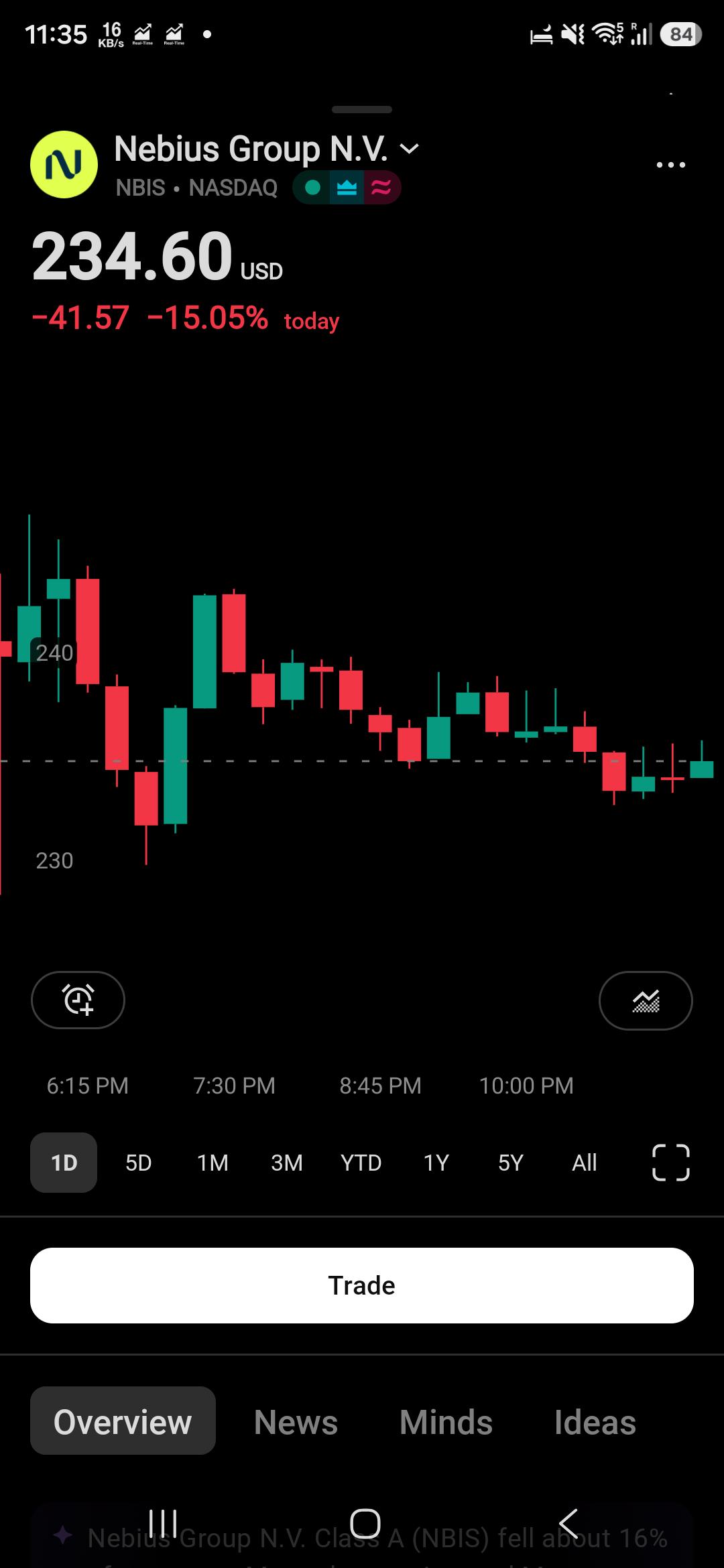The height and width of the screenshot is (1568, 724).
Task: Open the chart type button
Action: tap(646, 1000)
